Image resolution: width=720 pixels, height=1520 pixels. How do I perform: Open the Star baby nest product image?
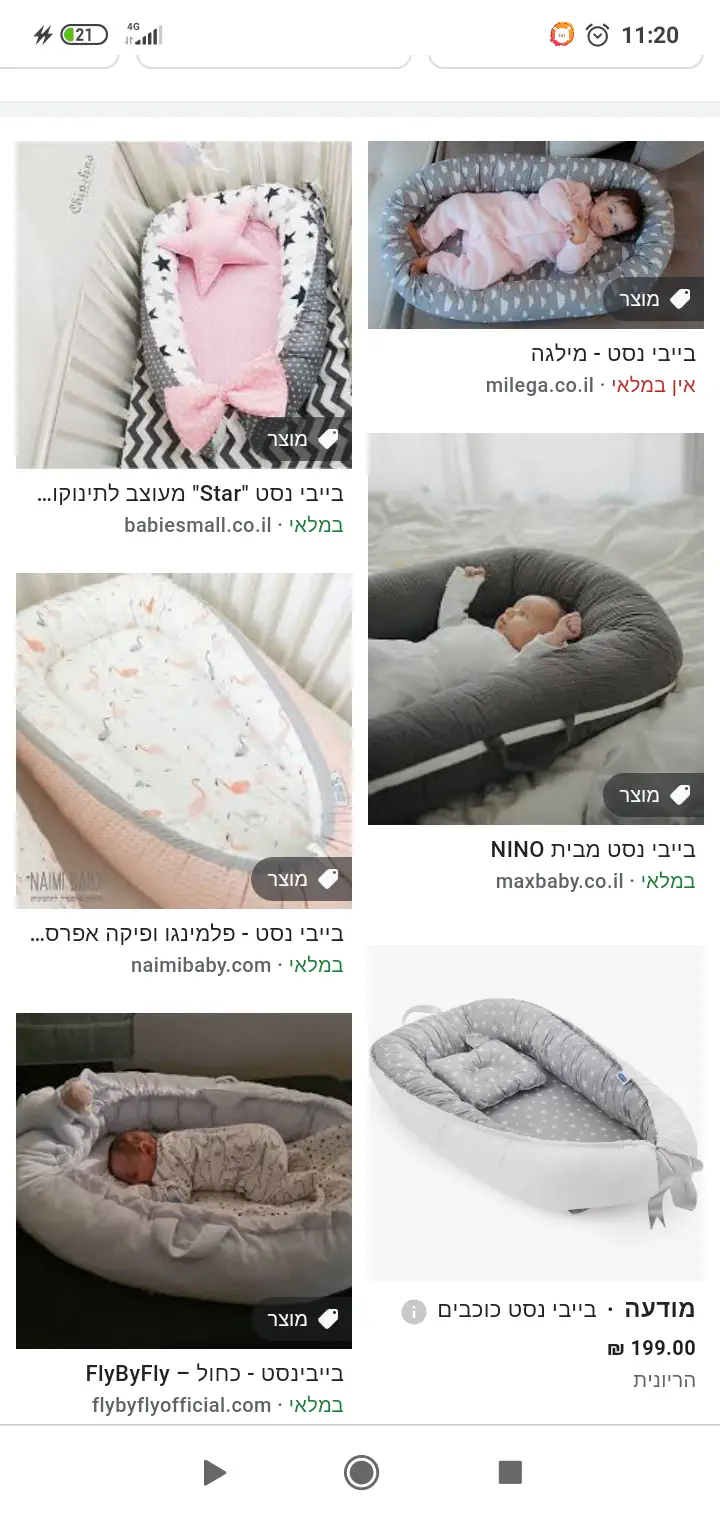click(x=184, y=304)
